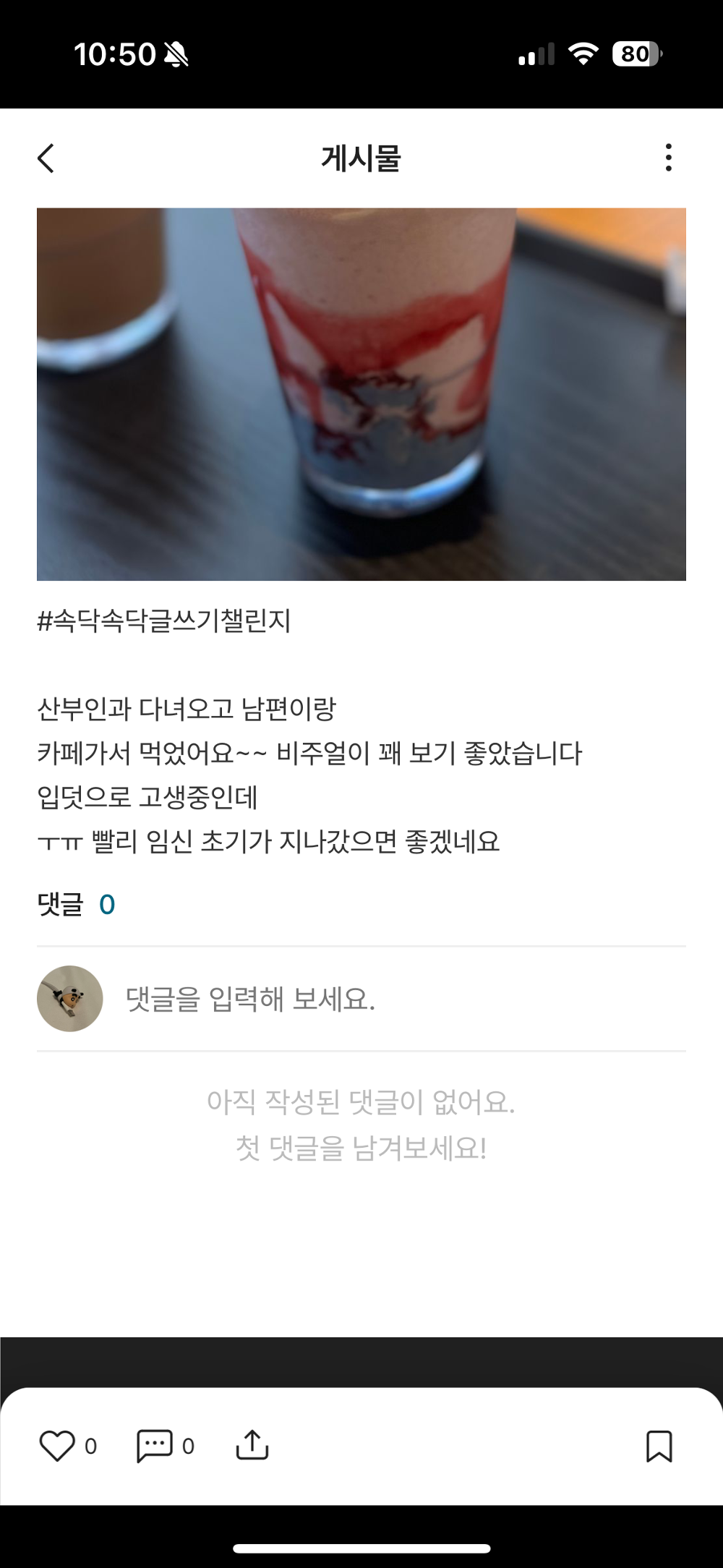Tap the 댓글 section label
This screenshot has width=723, height=1568.
click(61, 902)
